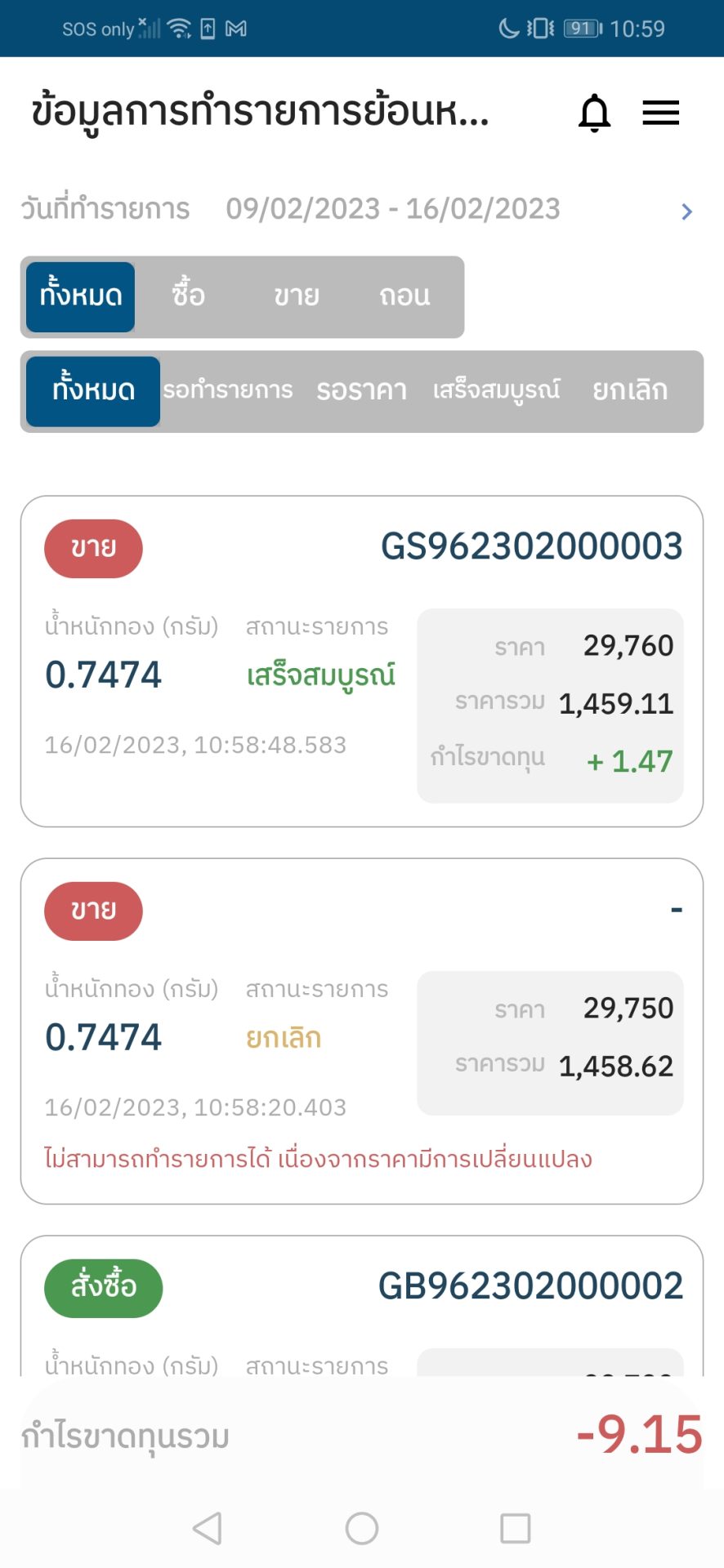Select the ทั้งหมด status tab
Screen dimensions: 724x1568
click(x=93, y=391)
